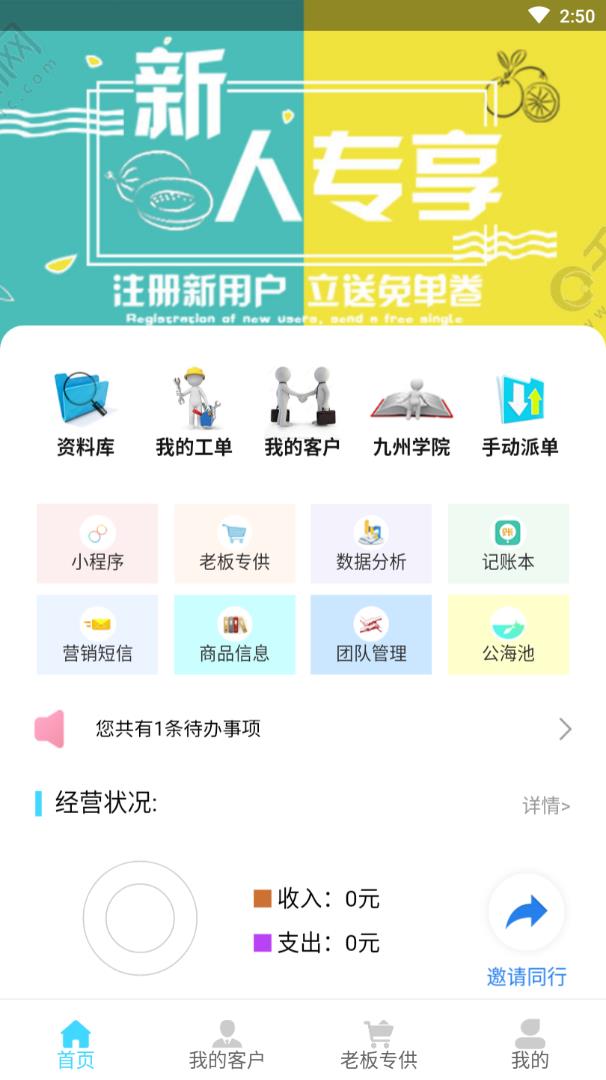View the 1条待办事项 notice
The width and height of the screenshot is (606, 1080).
tap(302, 729)
